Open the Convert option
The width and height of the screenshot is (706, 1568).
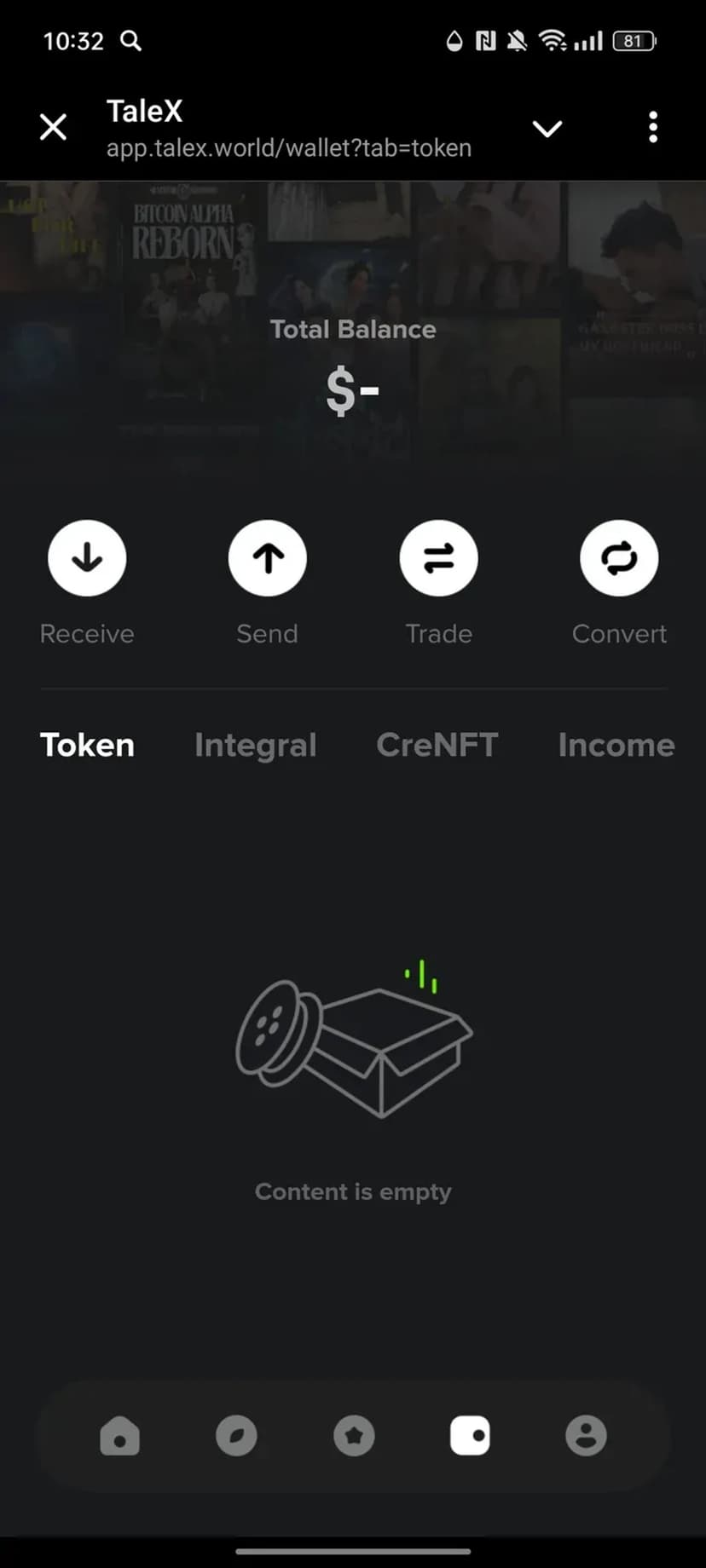click(x=619, y=559)
